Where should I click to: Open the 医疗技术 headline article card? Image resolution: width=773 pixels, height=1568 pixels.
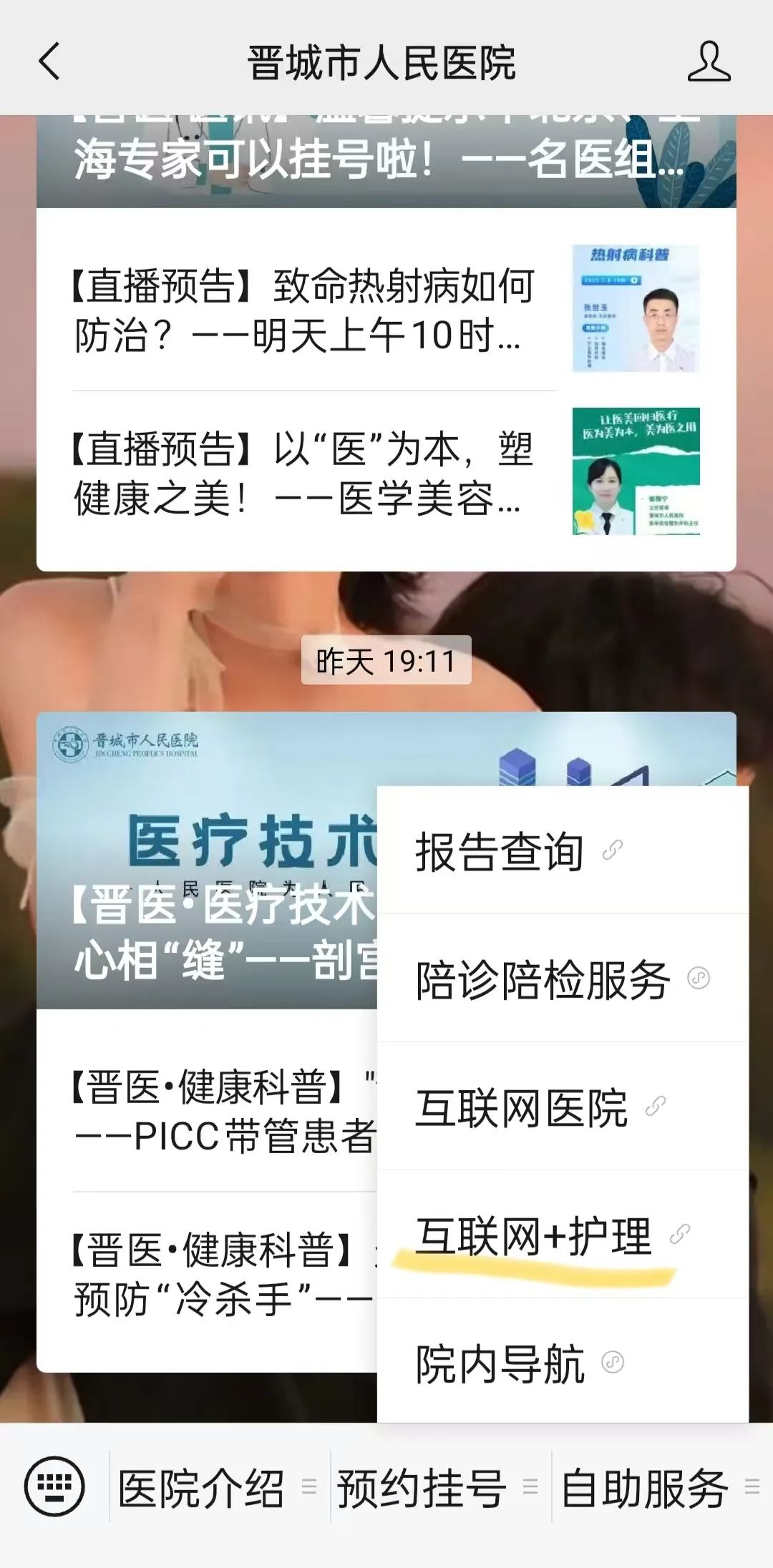208,858
